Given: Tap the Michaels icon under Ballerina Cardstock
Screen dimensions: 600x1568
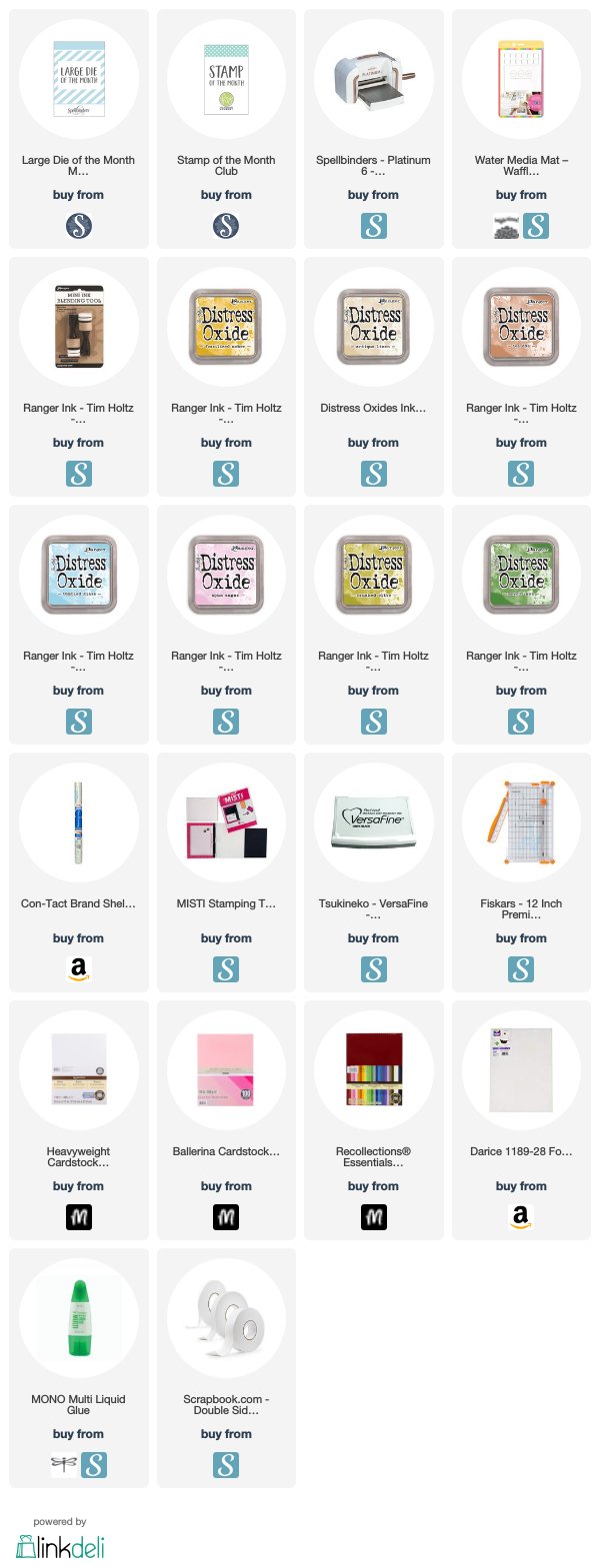Looking at the screenshot, I should [x=226, y=1217].
